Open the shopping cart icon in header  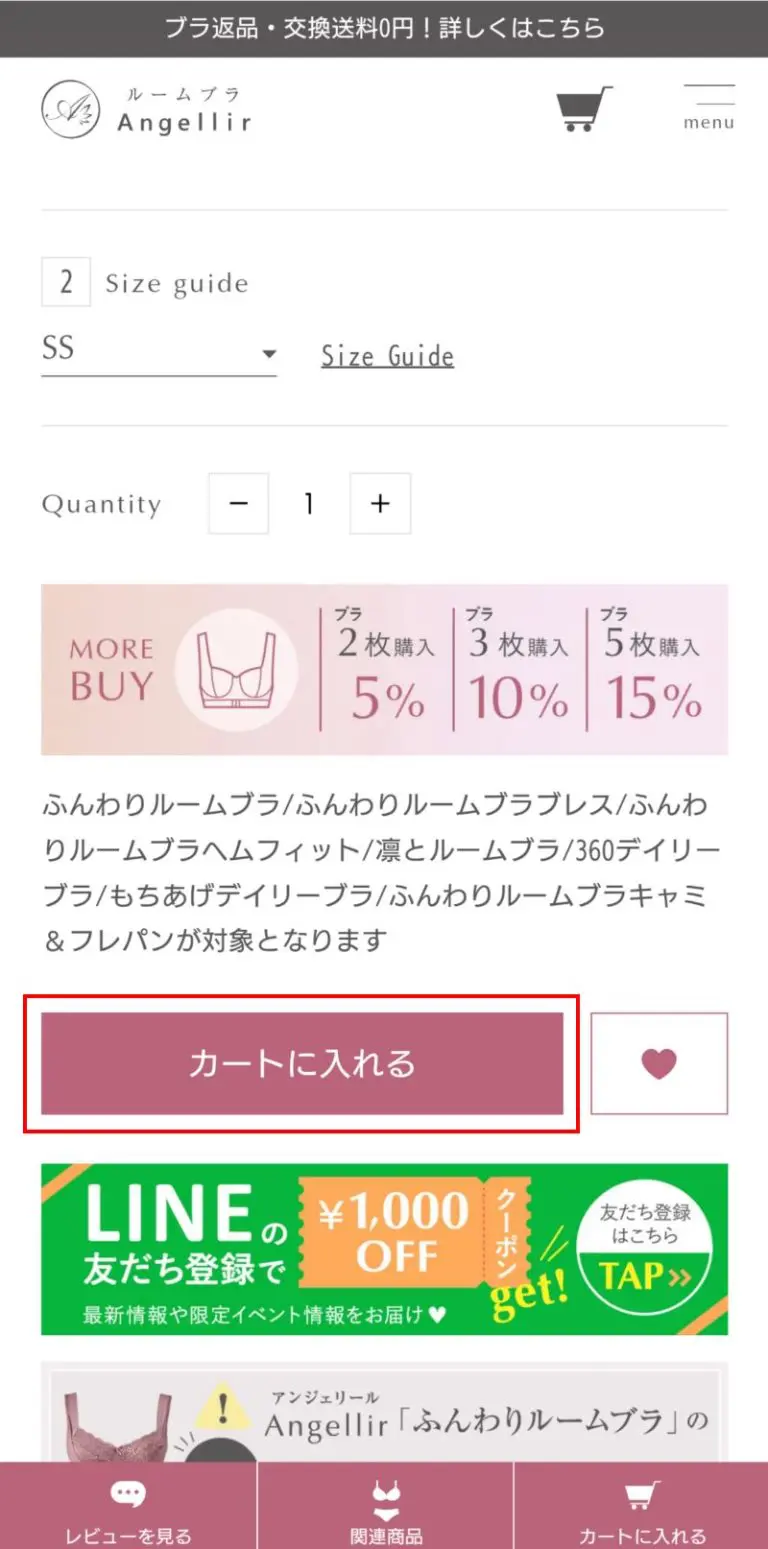[x=584, y=109]
